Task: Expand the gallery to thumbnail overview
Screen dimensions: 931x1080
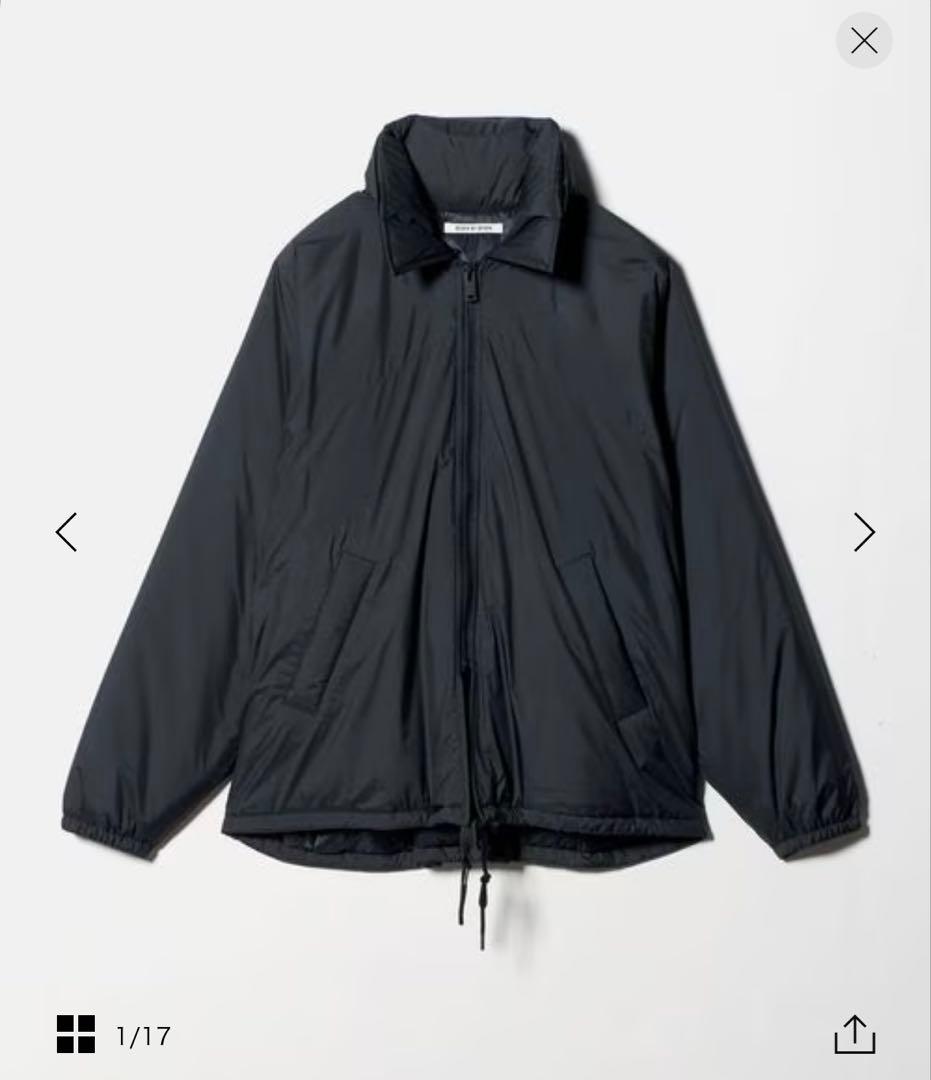Action: pyautogui.click(x=76, y=1035)
